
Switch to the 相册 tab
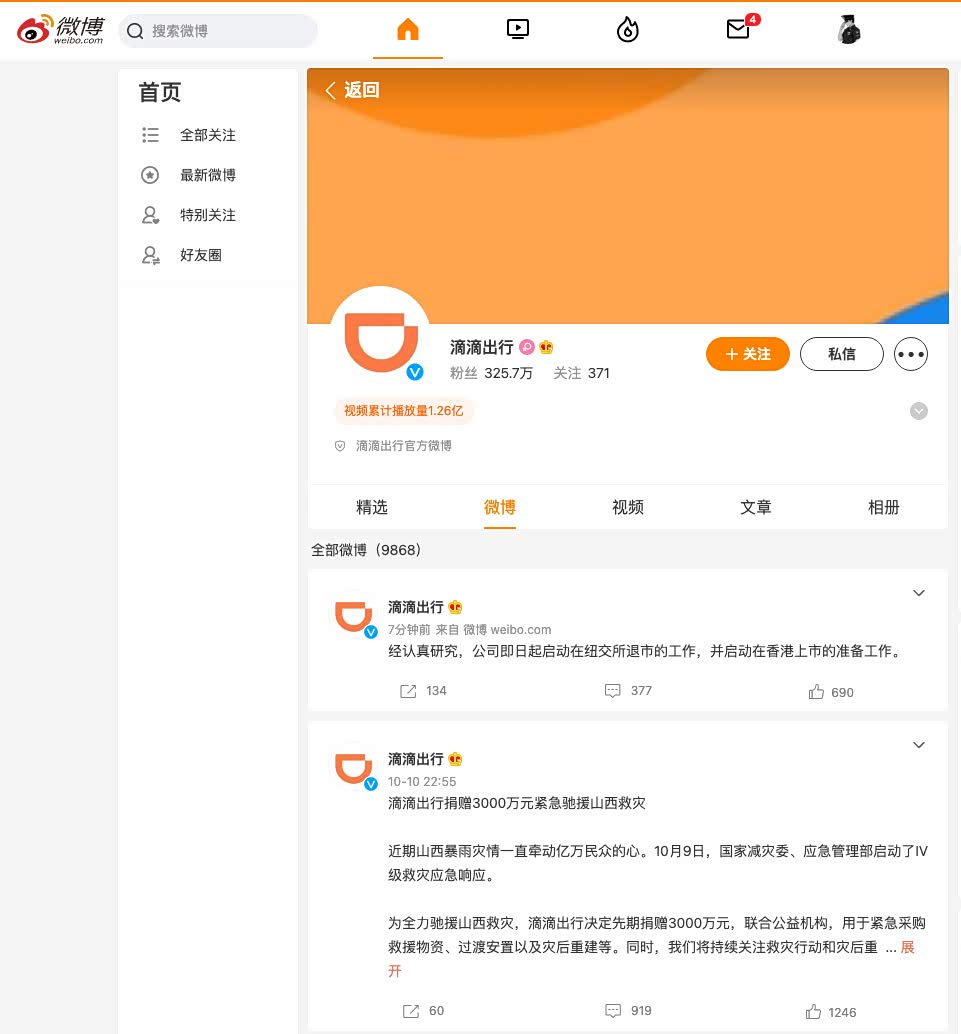[x=884, y=507]
